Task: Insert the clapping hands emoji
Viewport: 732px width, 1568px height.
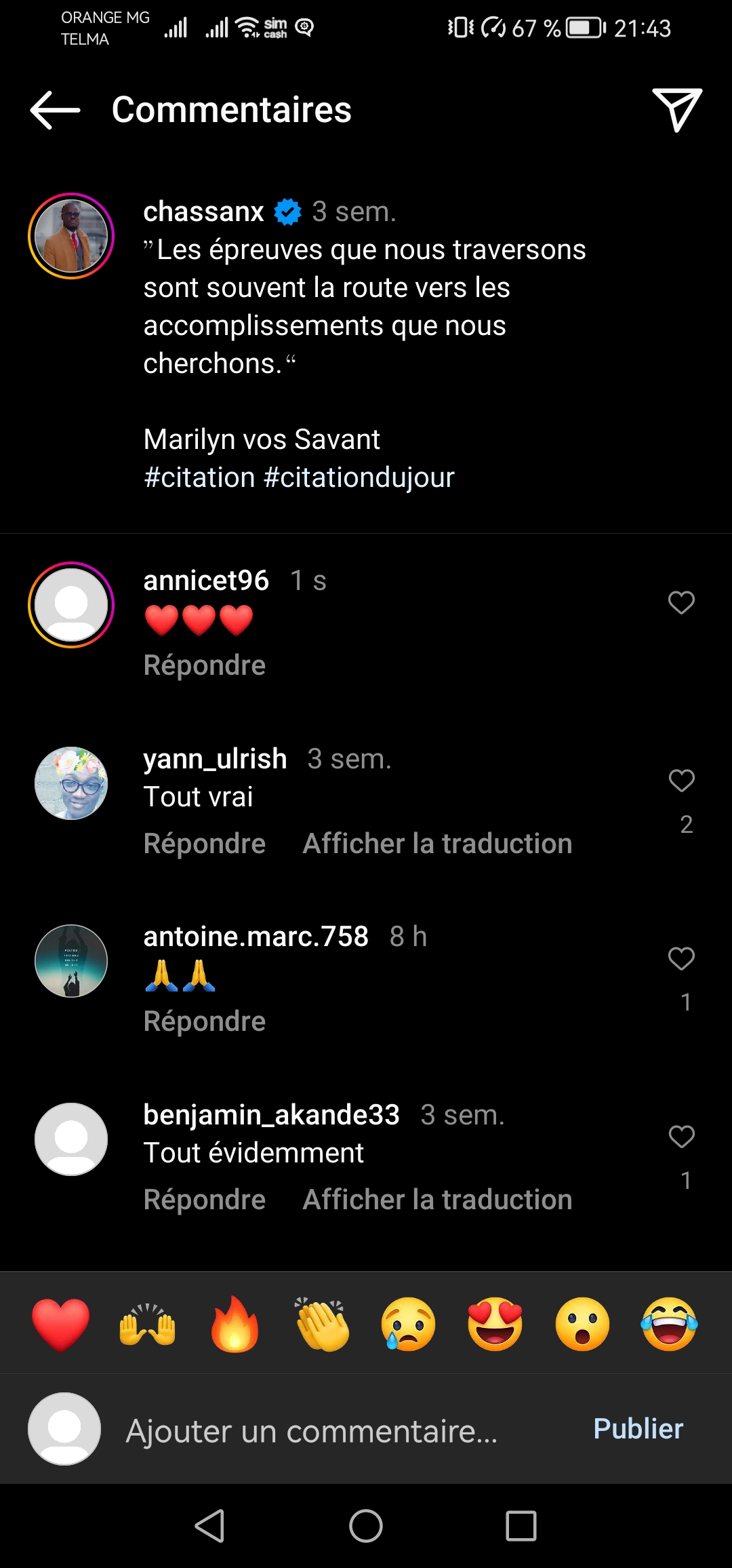Action: click(322, 1325)
